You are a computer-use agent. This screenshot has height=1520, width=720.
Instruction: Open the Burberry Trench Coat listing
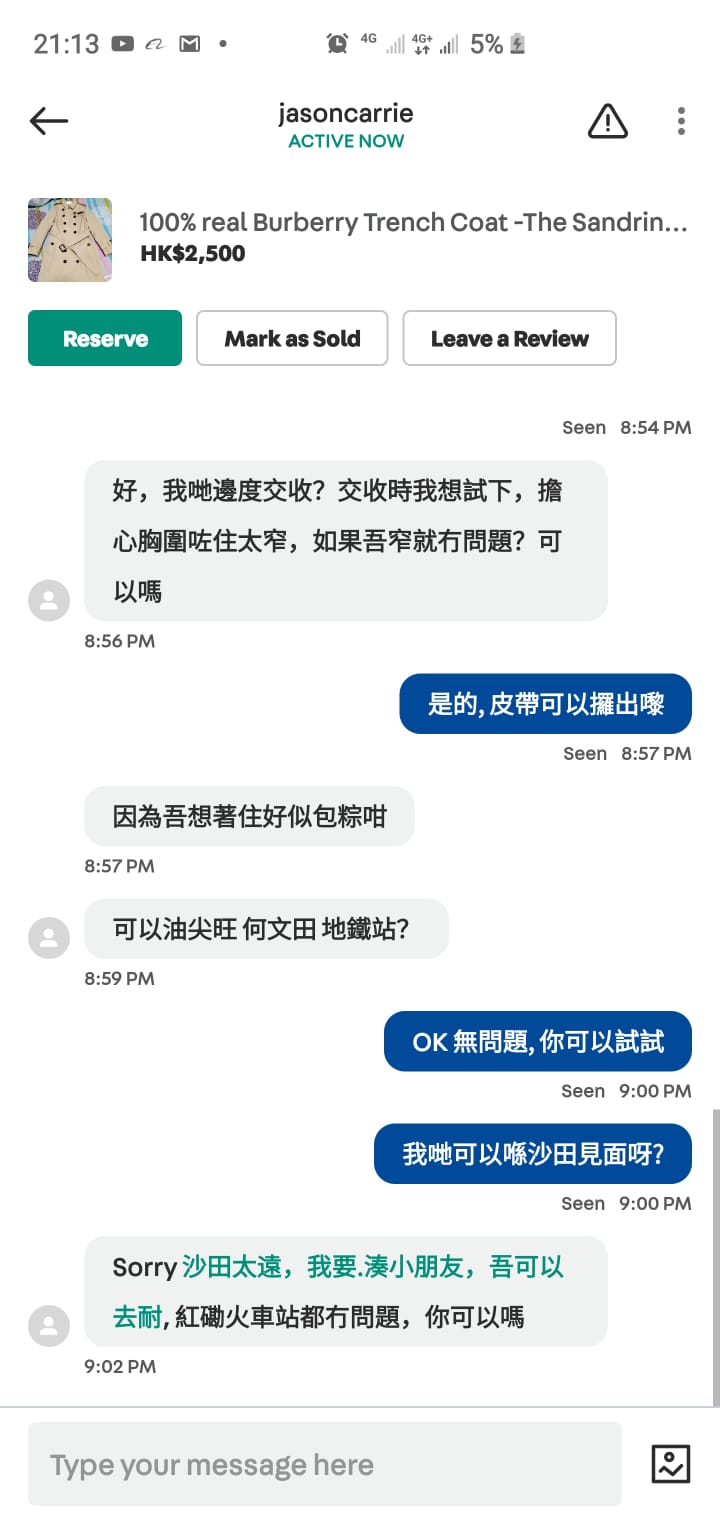[x=412, y=223]
